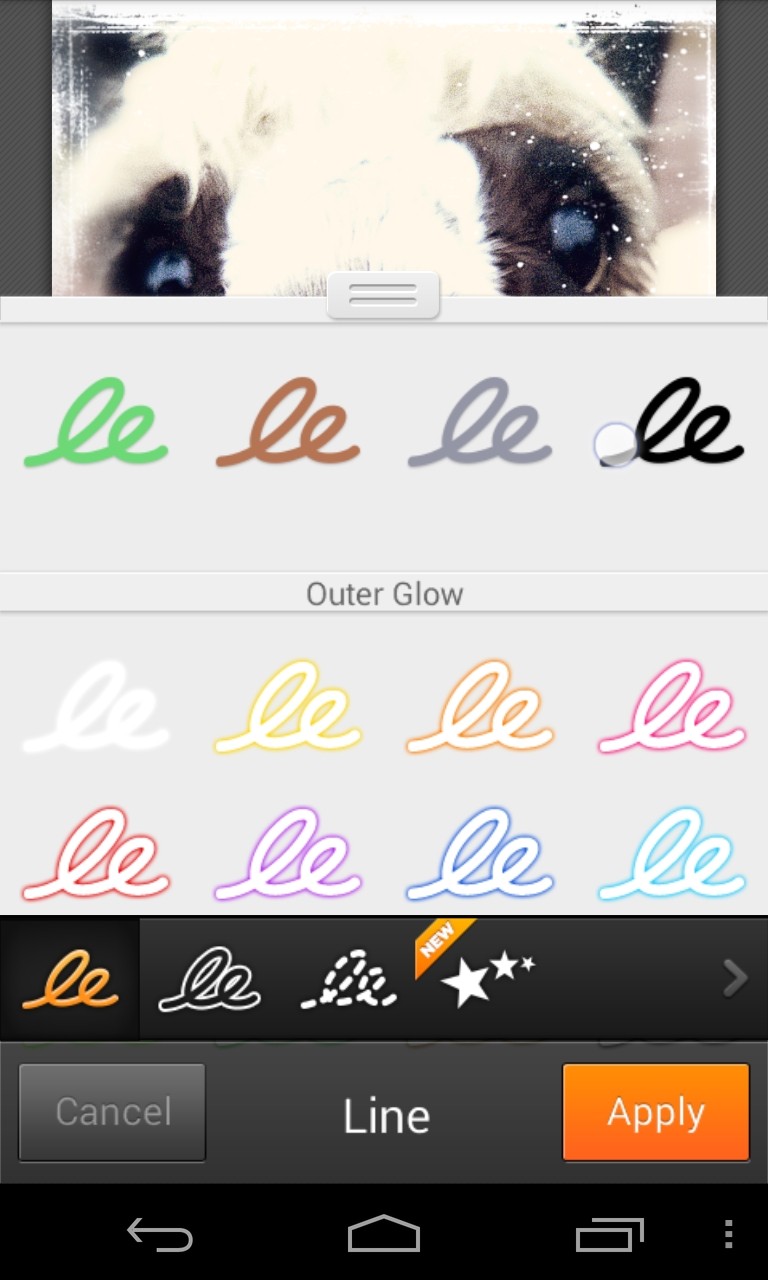Image resolution: width=768 pixels, height=1280 pixels.
Task: Tap the panel's resize handle
Action: click(383, 296)
